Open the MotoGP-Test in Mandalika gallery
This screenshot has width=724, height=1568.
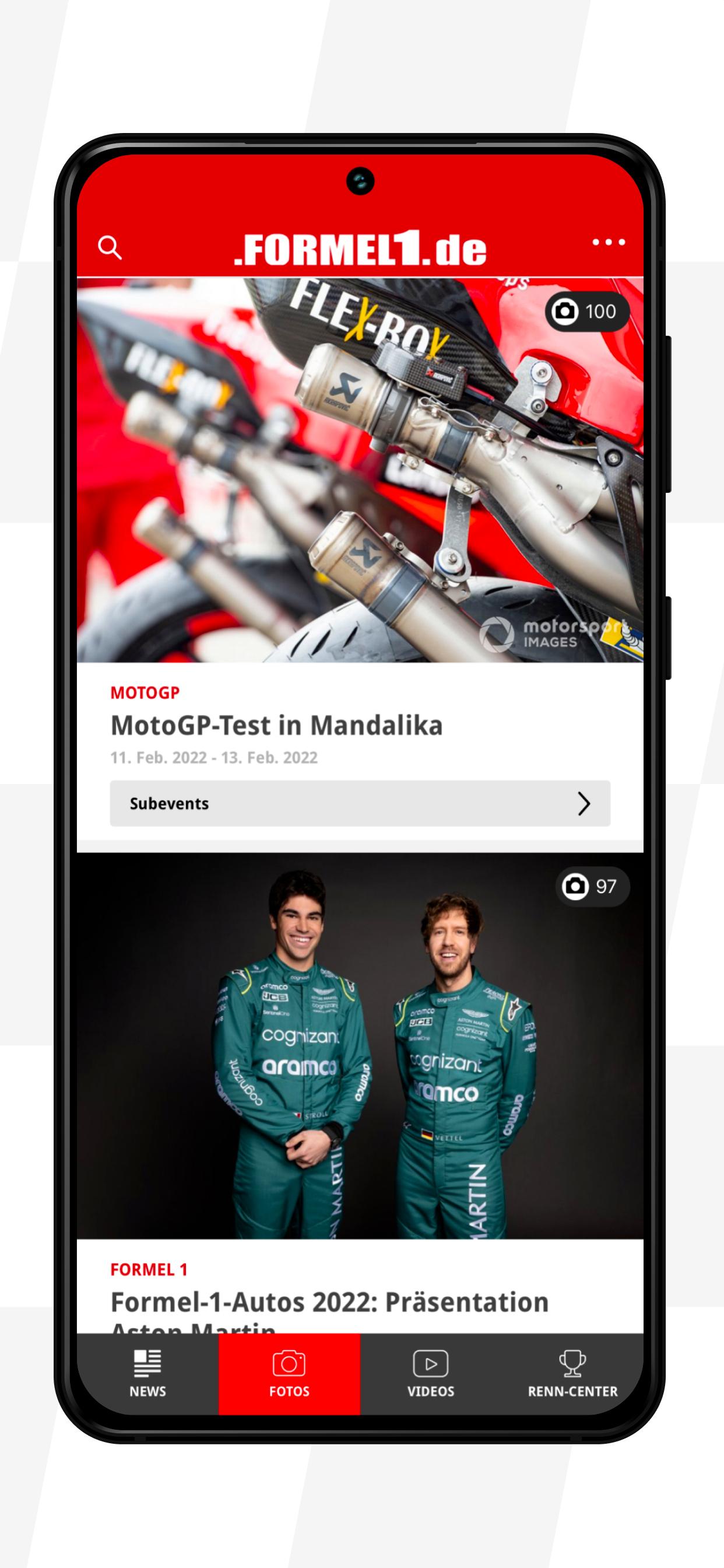click(x=276, y=726)
